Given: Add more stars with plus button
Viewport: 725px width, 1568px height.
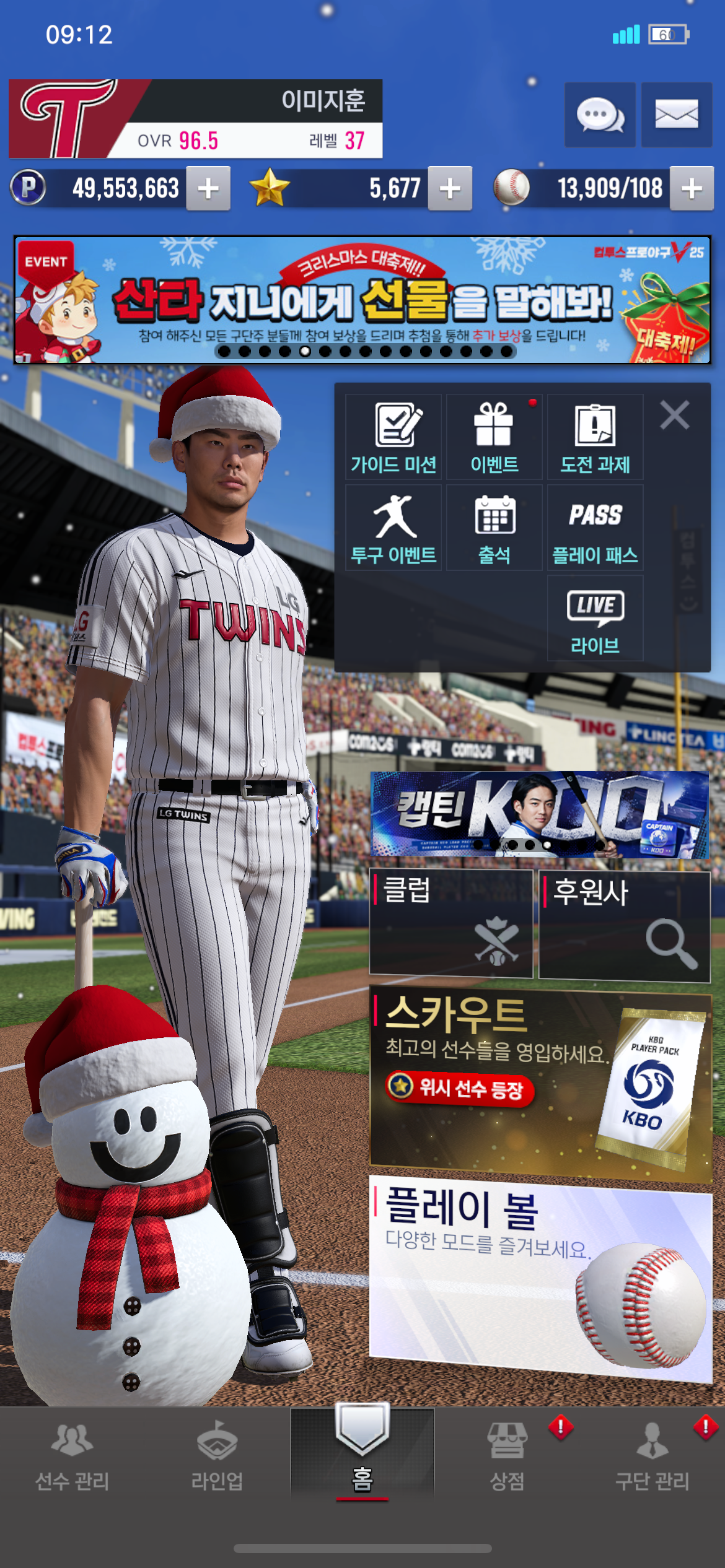Looking at the screenshot, I should point(450,188).
